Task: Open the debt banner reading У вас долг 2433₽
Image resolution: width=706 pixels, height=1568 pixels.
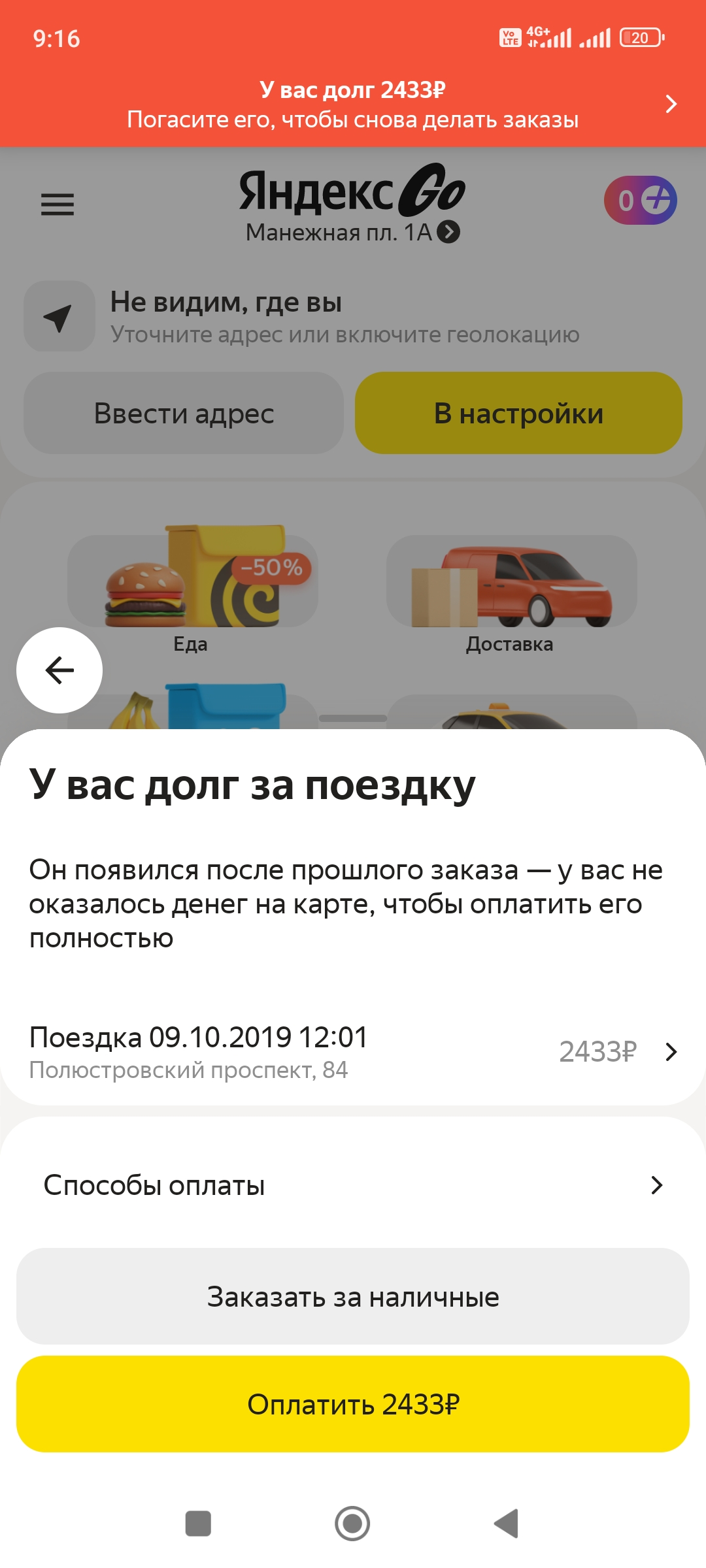Action: pyautogui.click(x=353, y=105)
